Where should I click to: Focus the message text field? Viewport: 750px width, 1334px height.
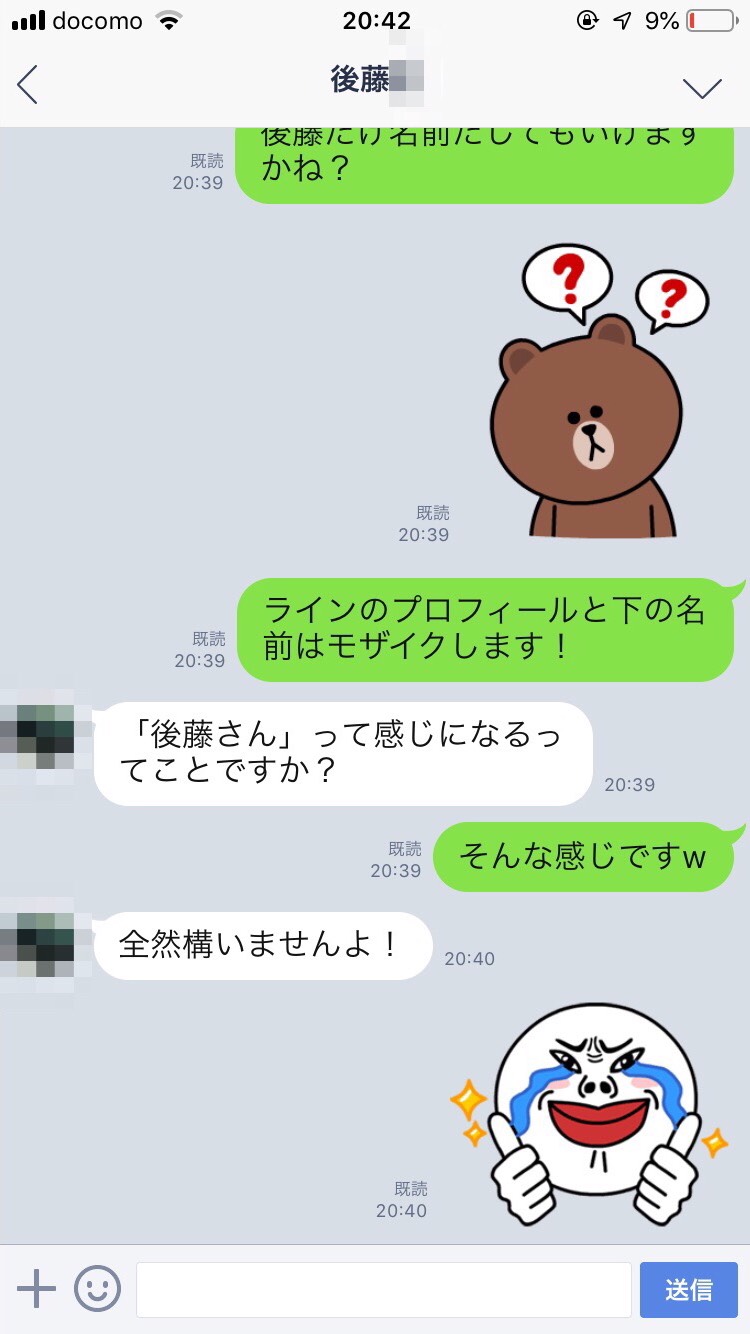383,1289
